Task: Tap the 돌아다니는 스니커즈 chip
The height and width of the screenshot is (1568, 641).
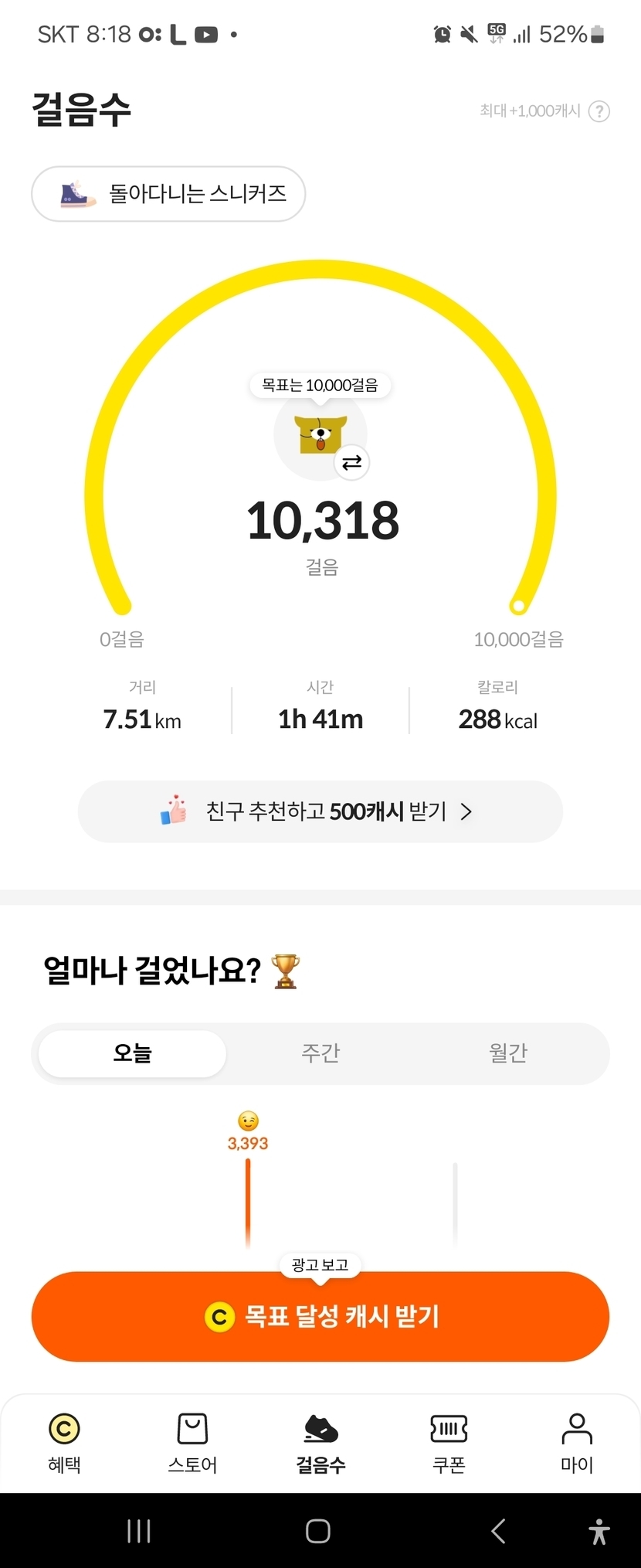Action: click(x=168, y=194)
